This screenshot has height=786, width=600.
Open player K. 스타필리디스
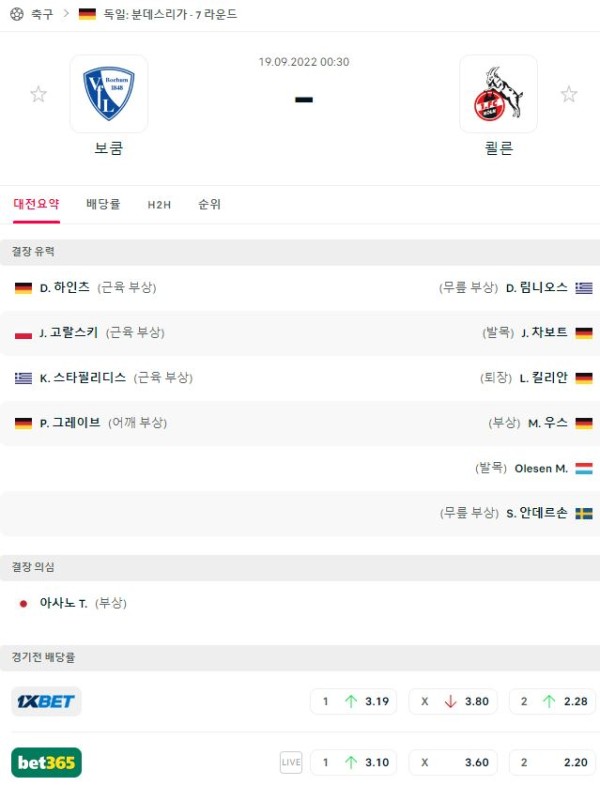[x=83, y=377]
